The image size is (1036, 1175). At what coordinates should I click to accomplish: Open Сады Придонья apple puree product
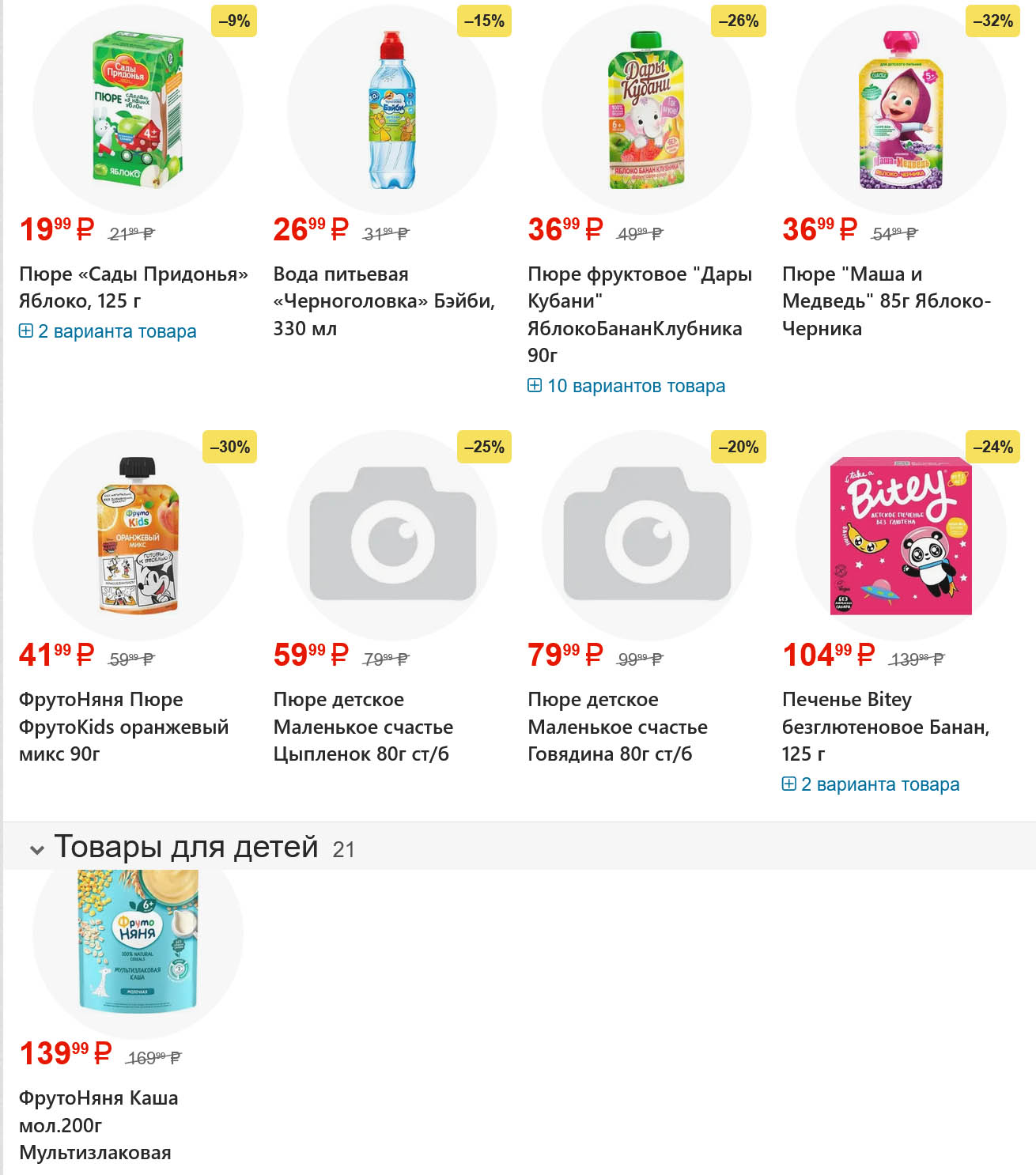pyautogui.click(x=133, y=287)
